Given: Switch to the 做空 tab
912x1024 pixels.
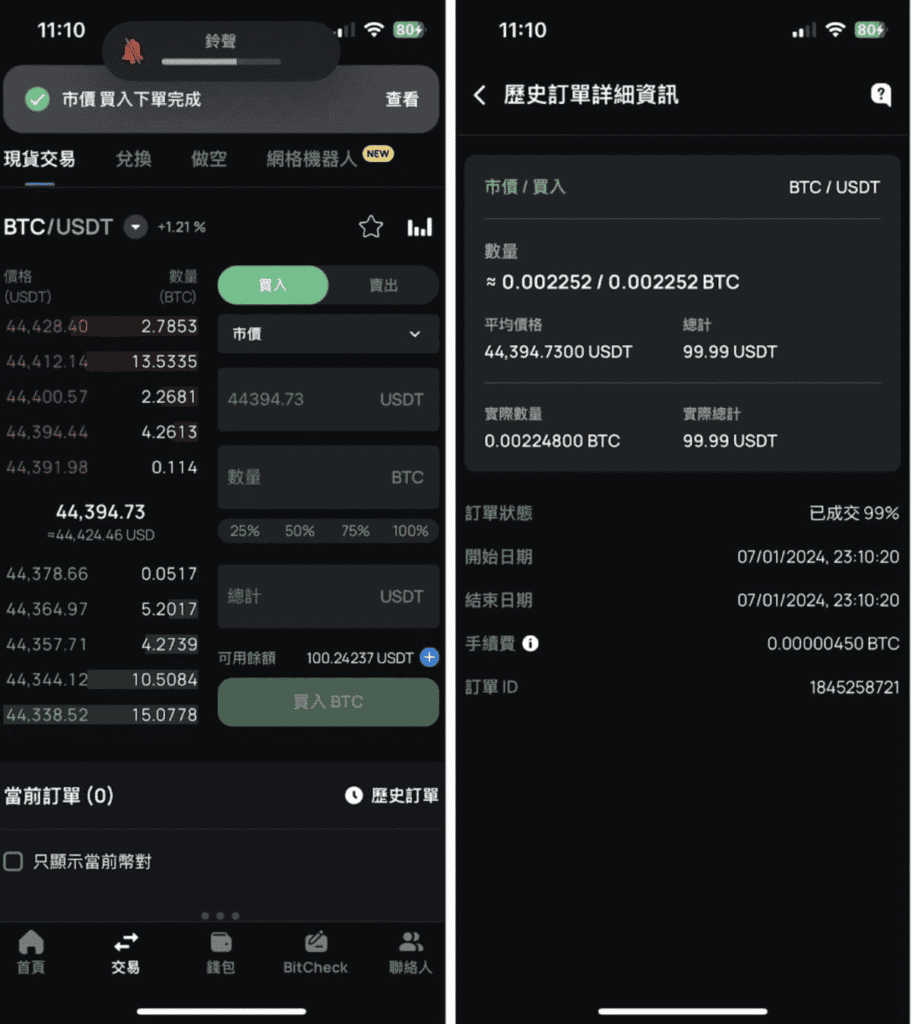Looking at the screenshot, I should tap(208, 158).
